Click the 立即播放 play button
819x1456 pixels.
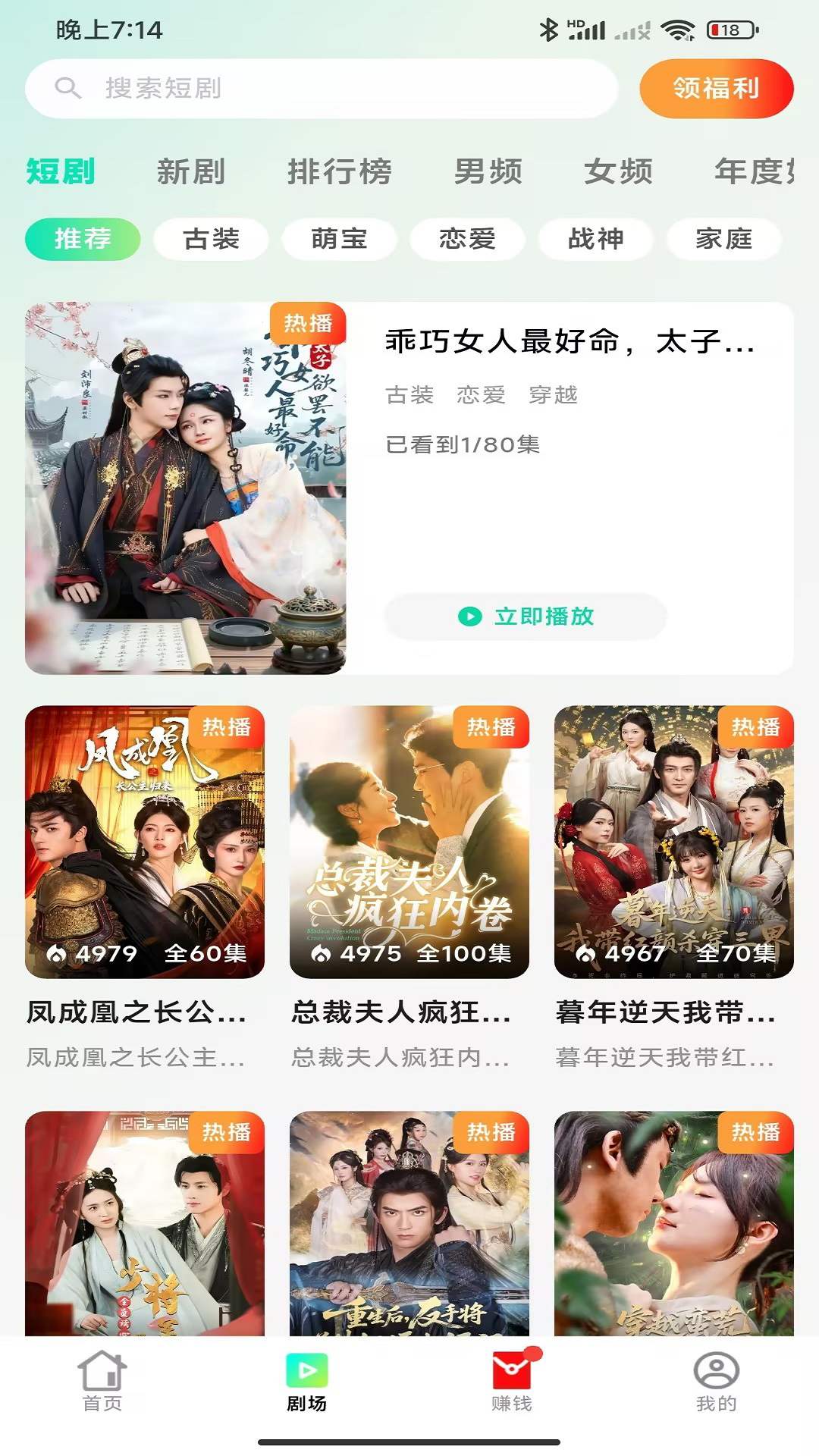526,617
